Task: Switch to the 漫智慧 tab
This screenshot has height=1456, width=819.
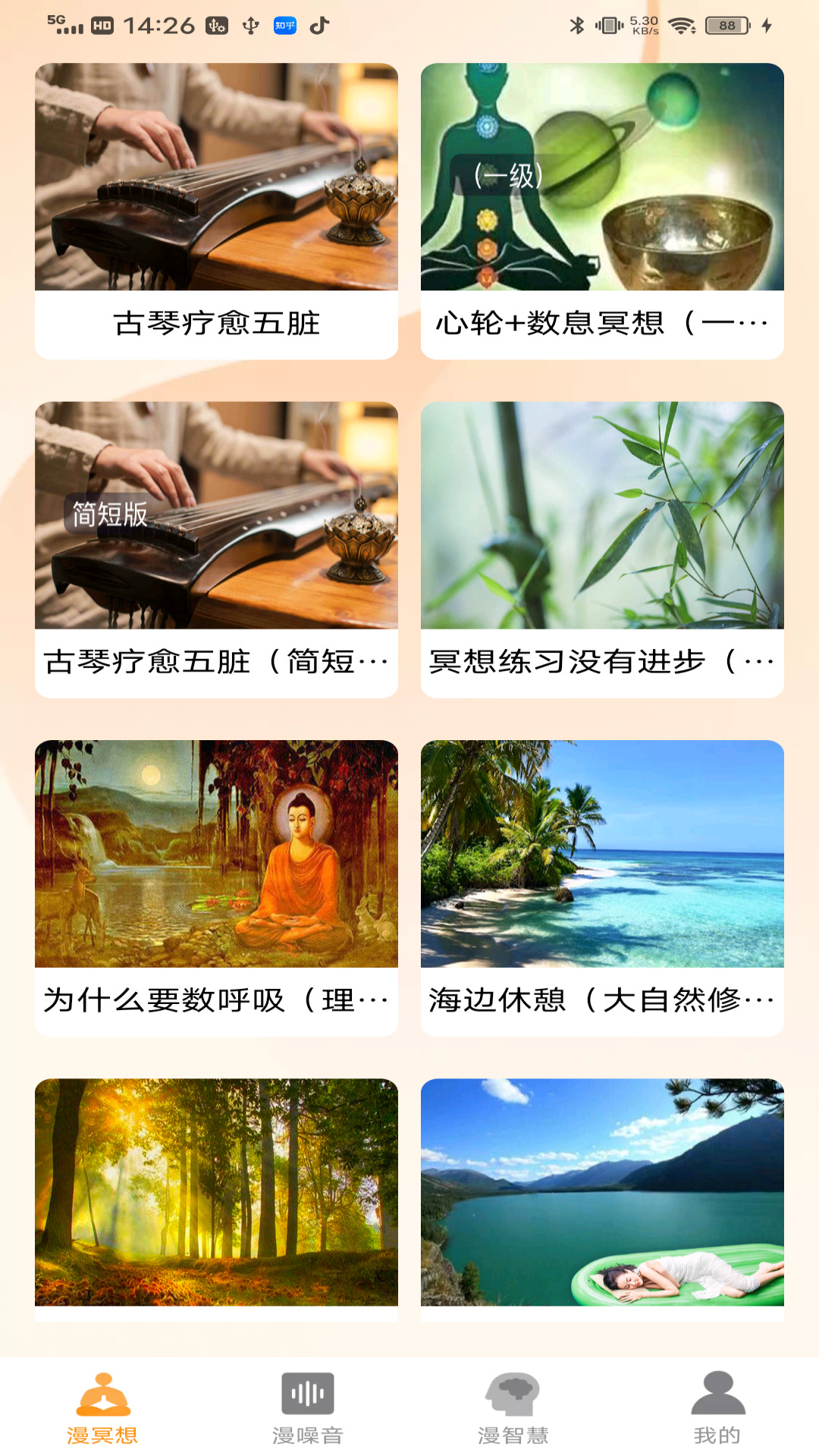Action: pyautogui.click(x=513, y=1407)
